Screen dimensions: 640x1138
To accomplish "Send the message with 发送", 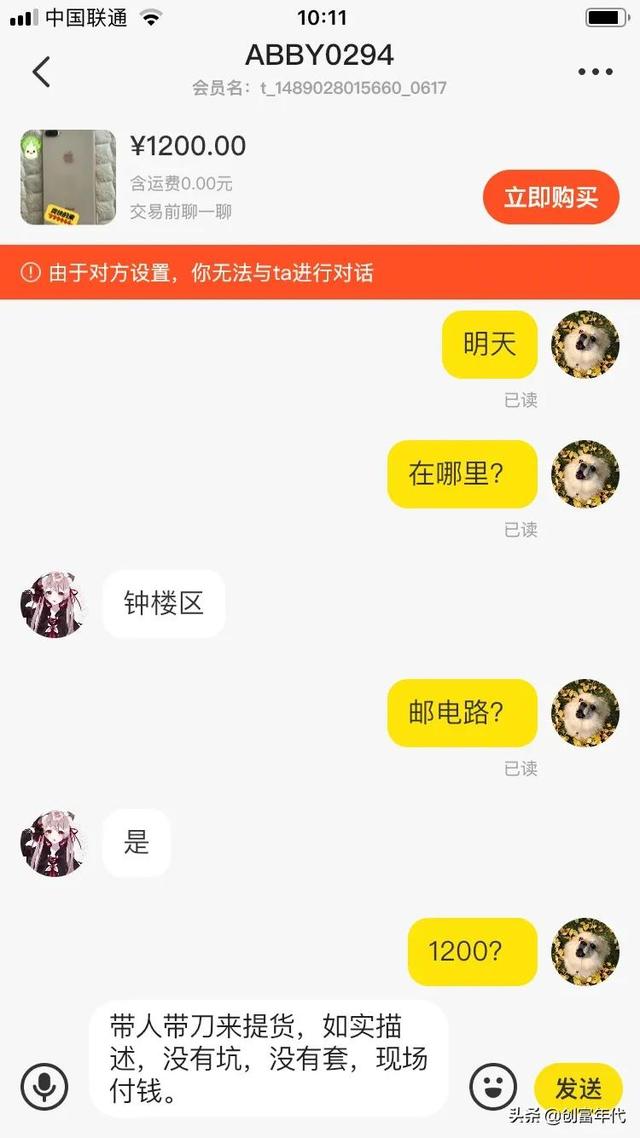I will coord(579,1087).
